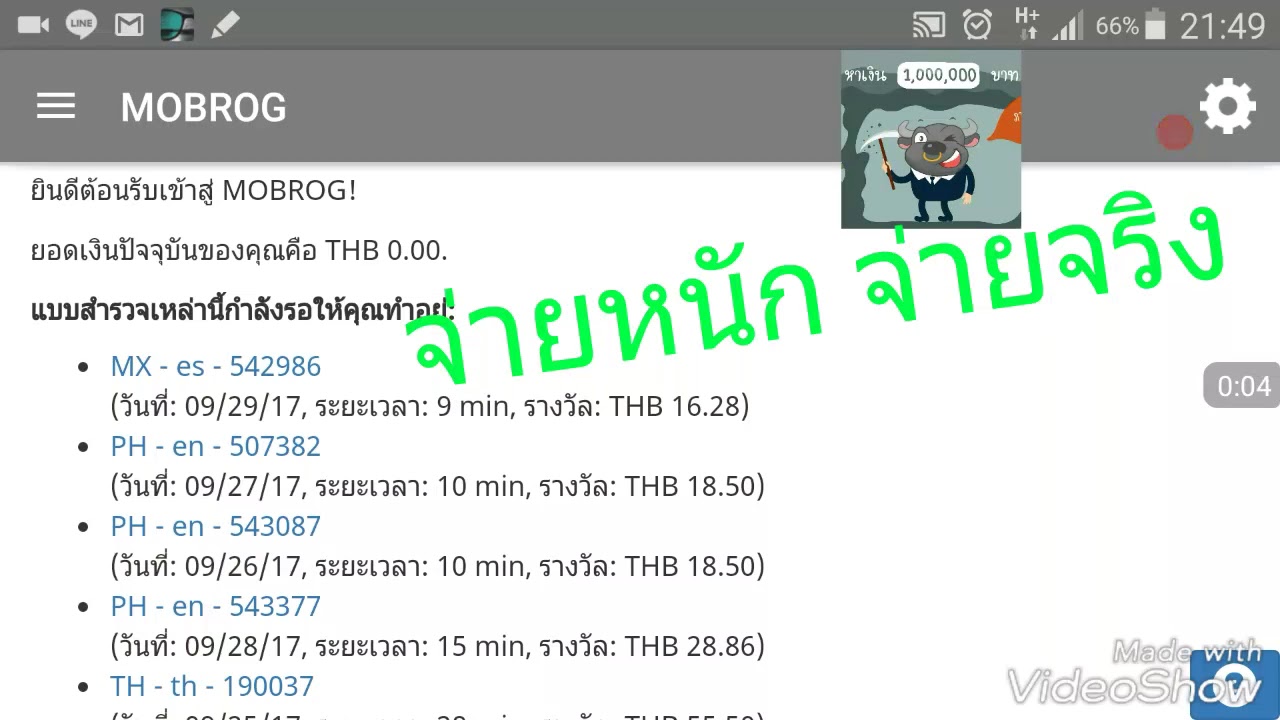
Task: Open survey PH - en - 543087
Action: click(x=215, y=526)
